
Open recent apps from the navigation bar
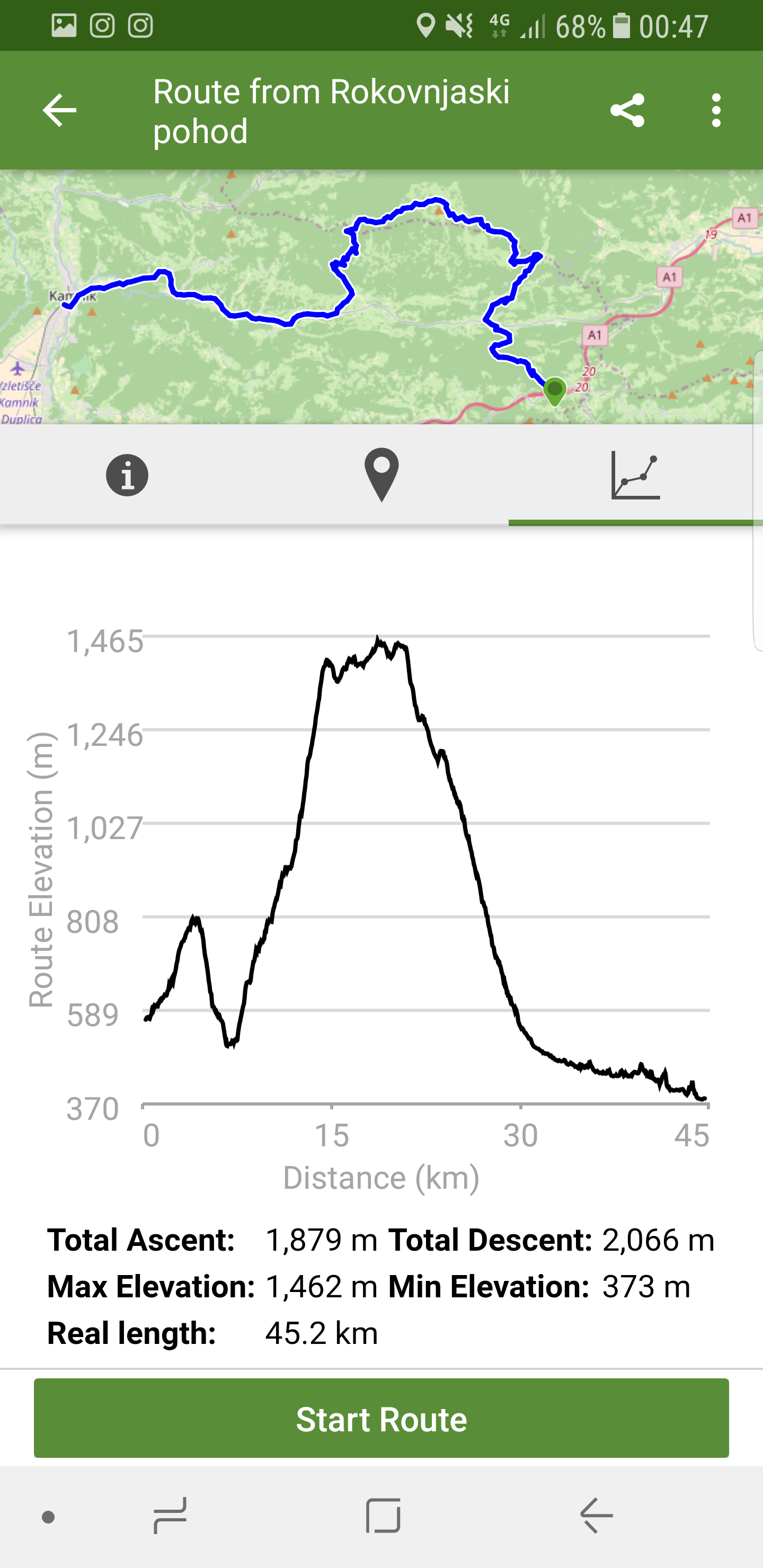pyautogui.click(x=170, y=1516)
